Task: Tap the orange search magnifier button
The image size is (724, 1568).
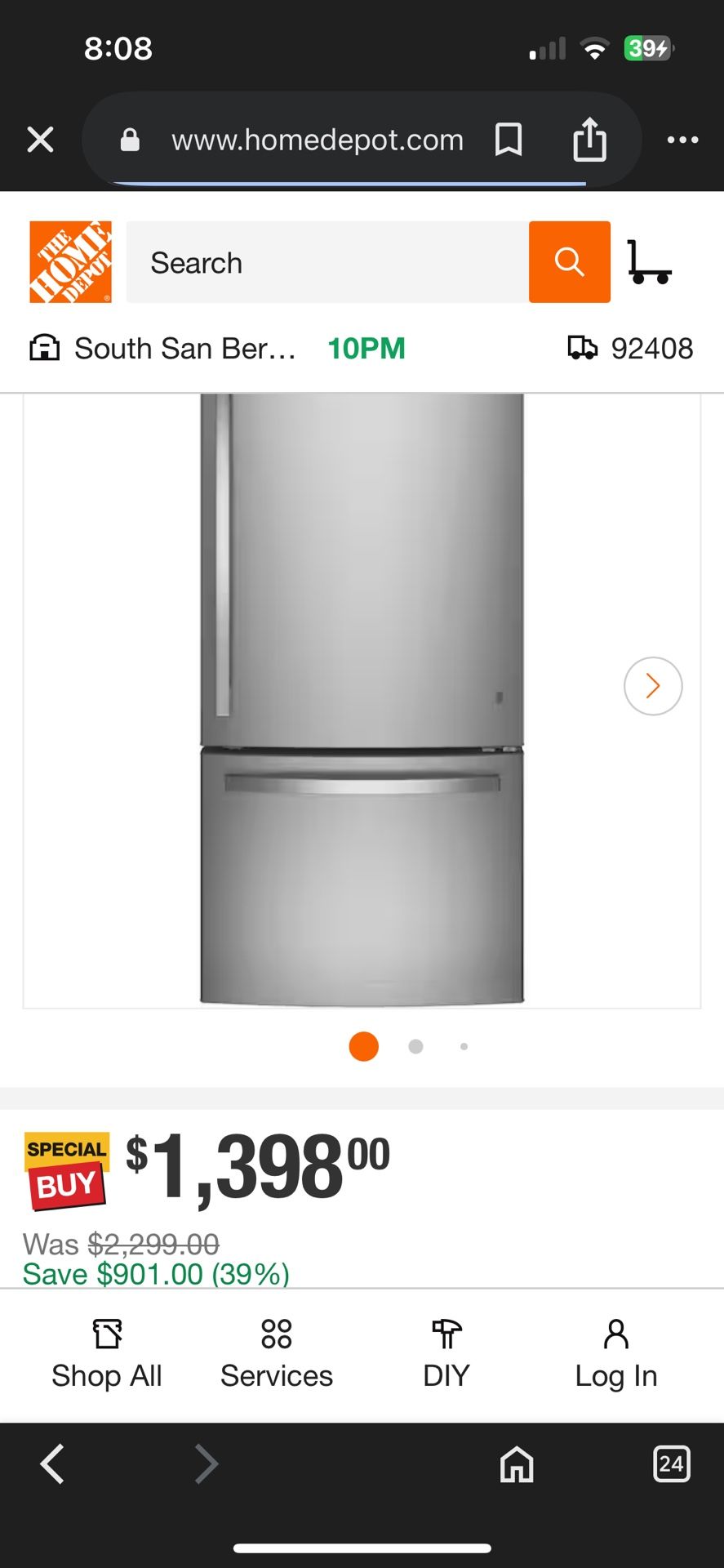Action: pyautogui.click(x=569, y=262)
